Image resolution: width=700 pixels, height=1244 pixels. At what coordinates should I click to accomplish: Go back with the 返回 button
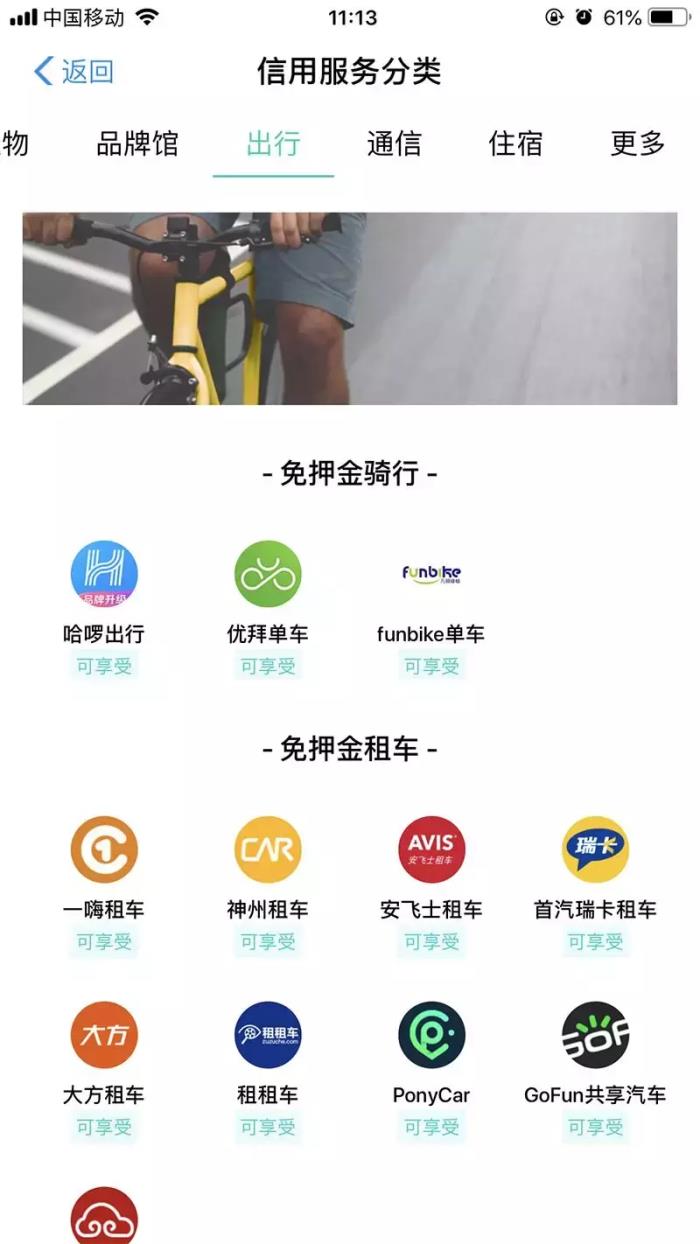[75, 72]
